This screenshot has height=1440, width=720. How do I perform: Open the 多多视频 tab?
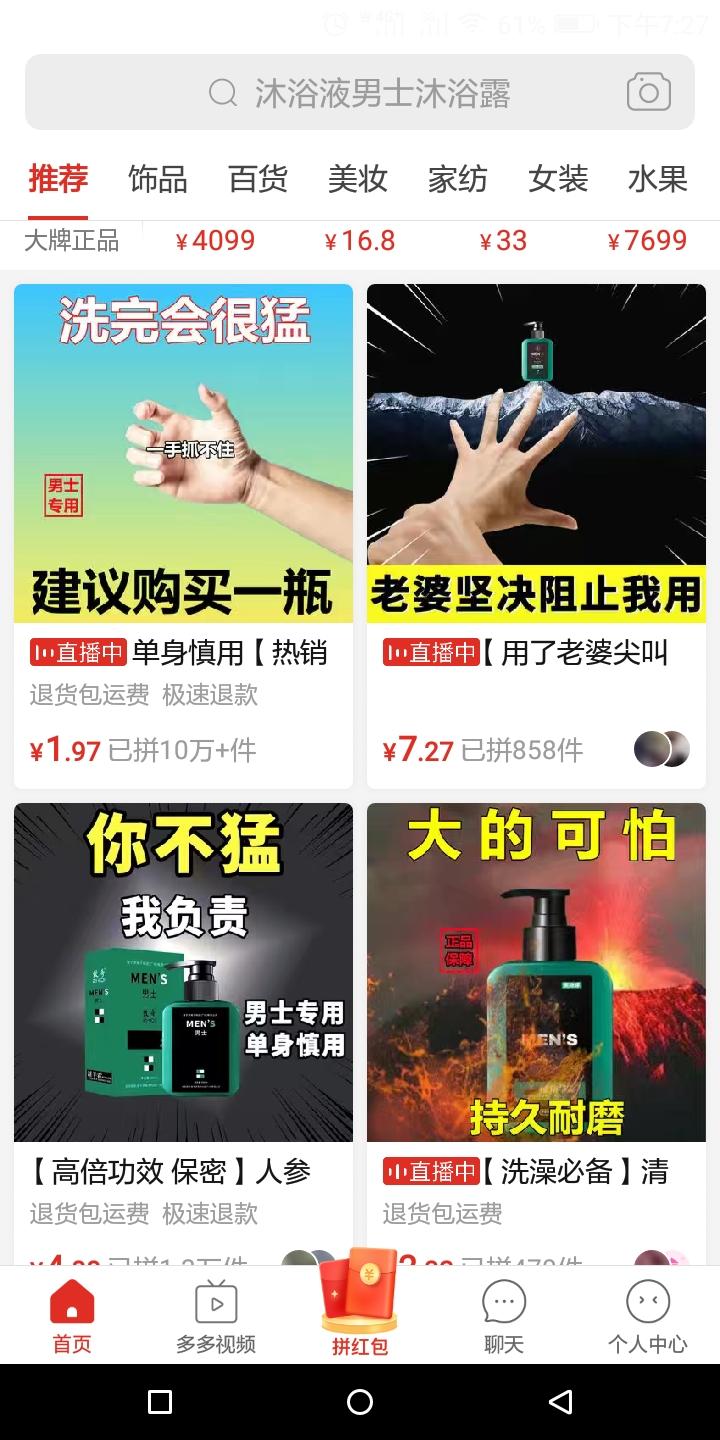pyautogui.click(x=216, y=1317)
